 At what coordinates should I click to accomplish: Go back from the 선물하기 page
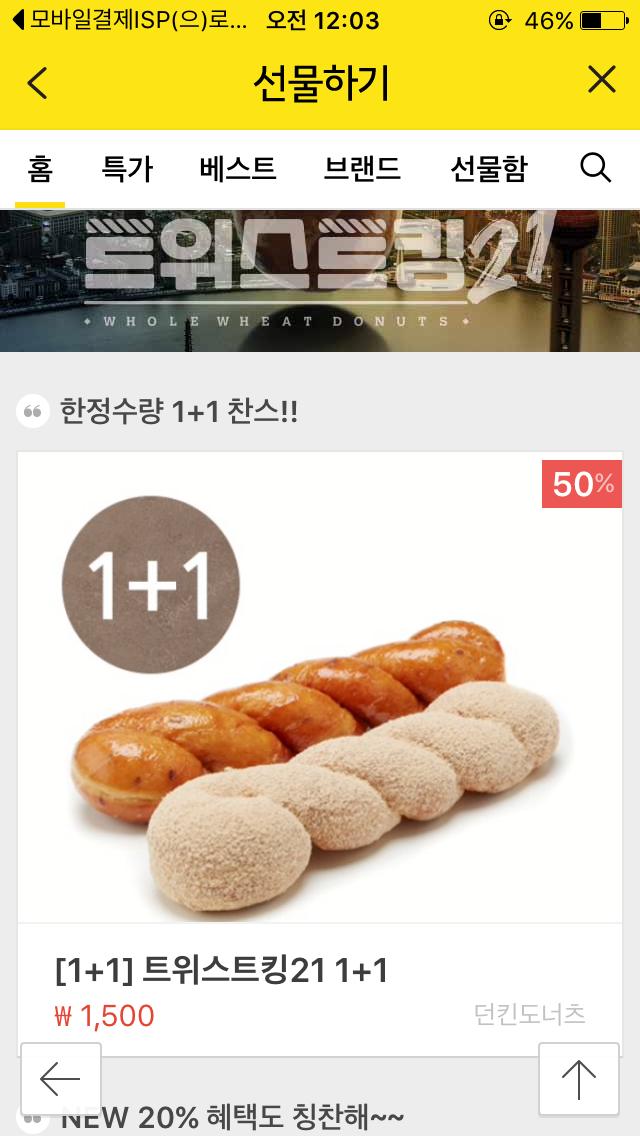[37, 82]
